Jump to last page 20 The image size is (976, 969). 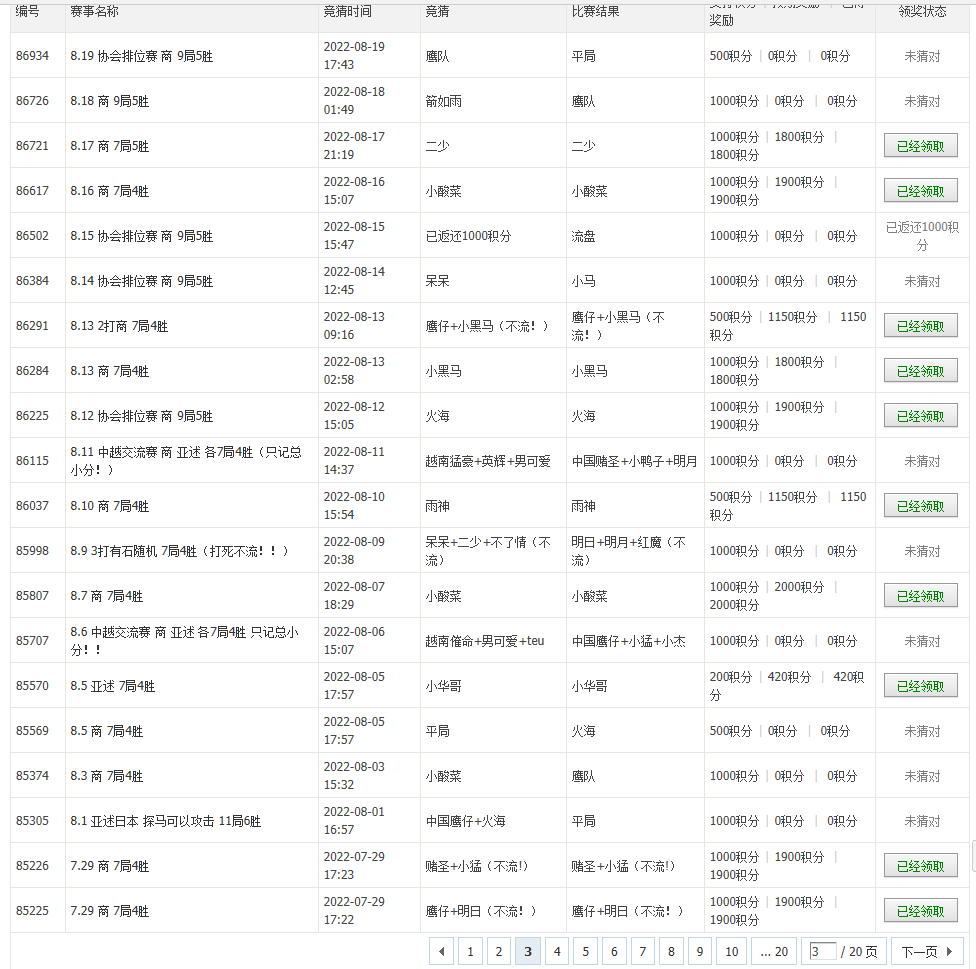coord(774,951)
